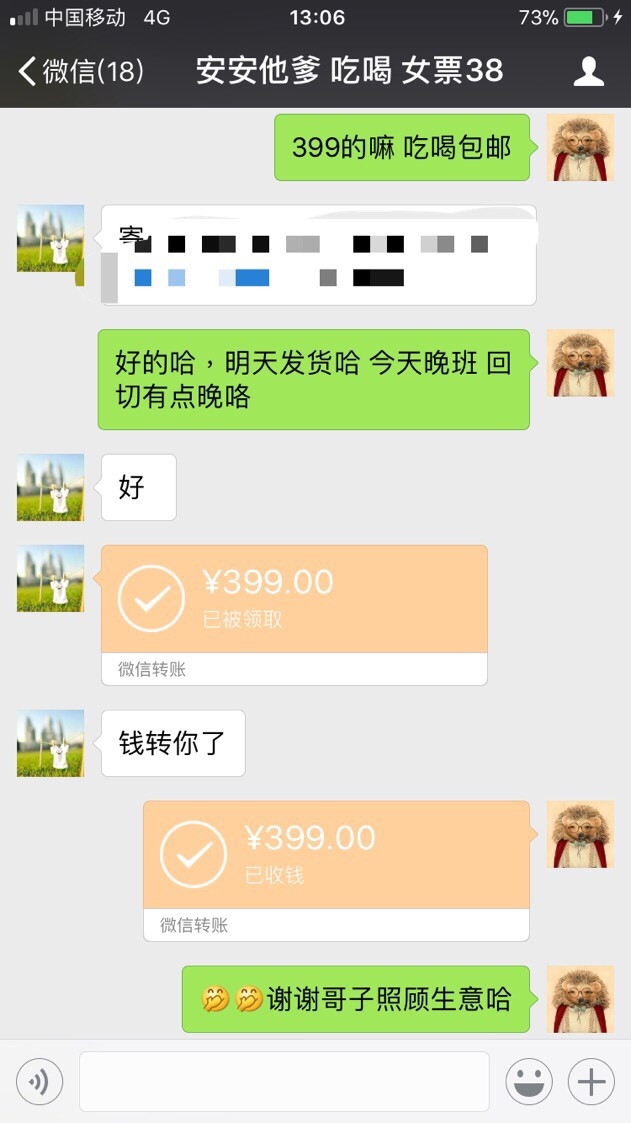The width and height of the screenshot is (631, 1123).
Task: Tap the landscape avatar beside 钱转你了
Action: 51,743
